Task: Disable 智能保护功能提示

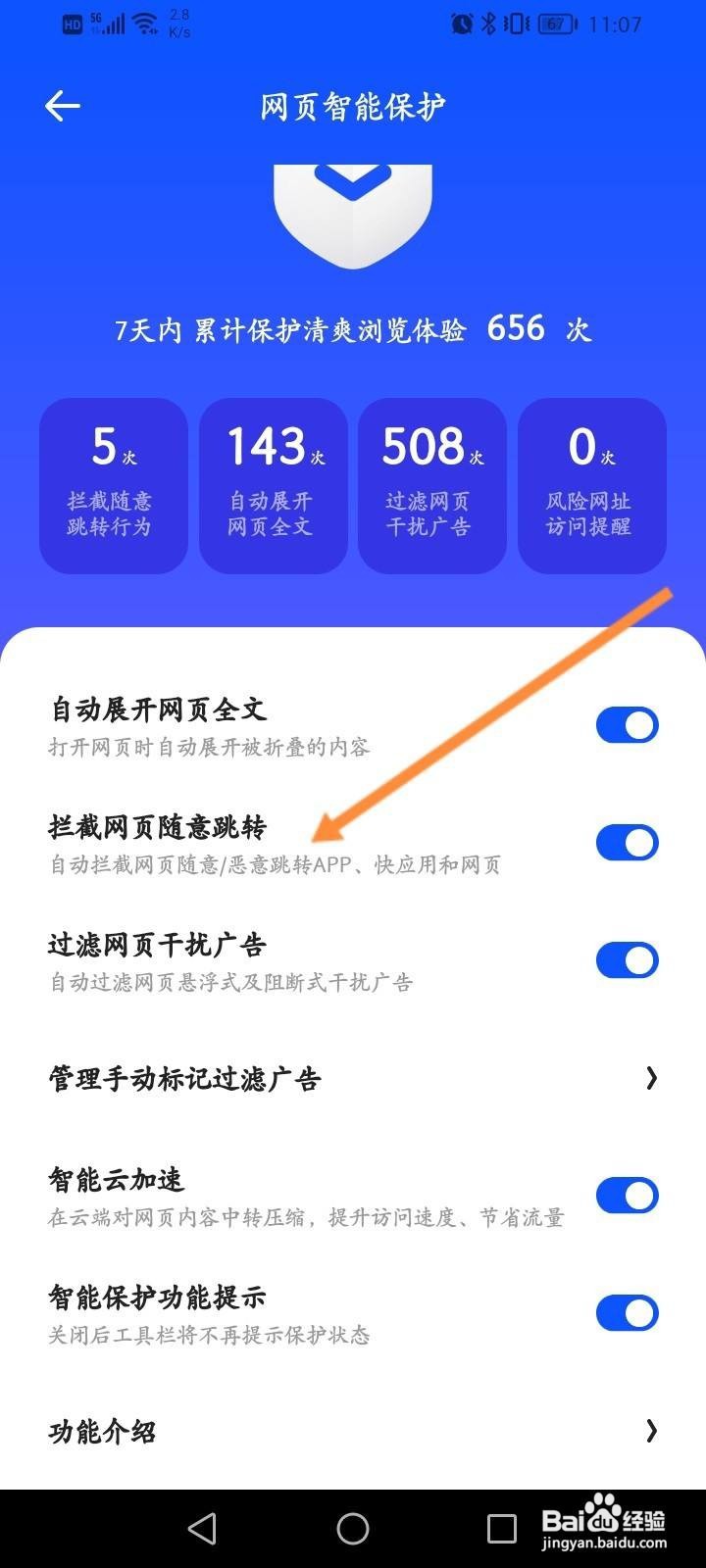Action: point(627,1312)
